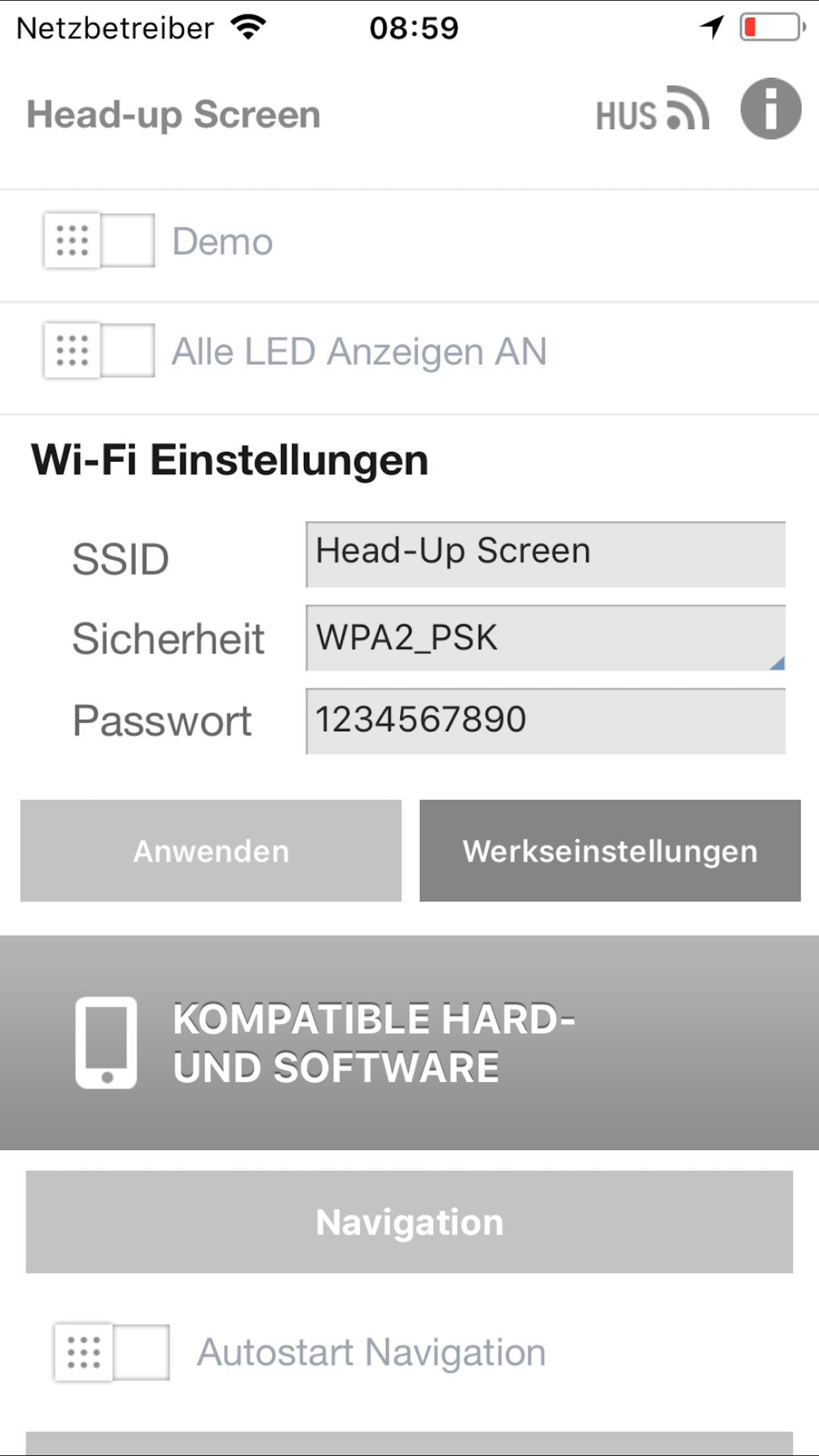The height and width of the screenshot is (1456, 819).
Task: Tap the Wi-Fi icon in the status bar
Action: (249, 26)
